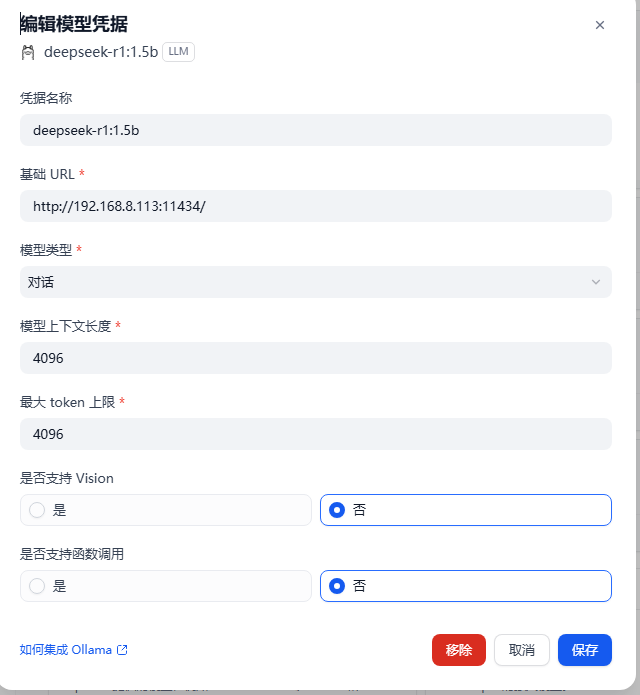Select 否 for Vision support
This screenshot has width=640, height=695.
pos(465,510)
